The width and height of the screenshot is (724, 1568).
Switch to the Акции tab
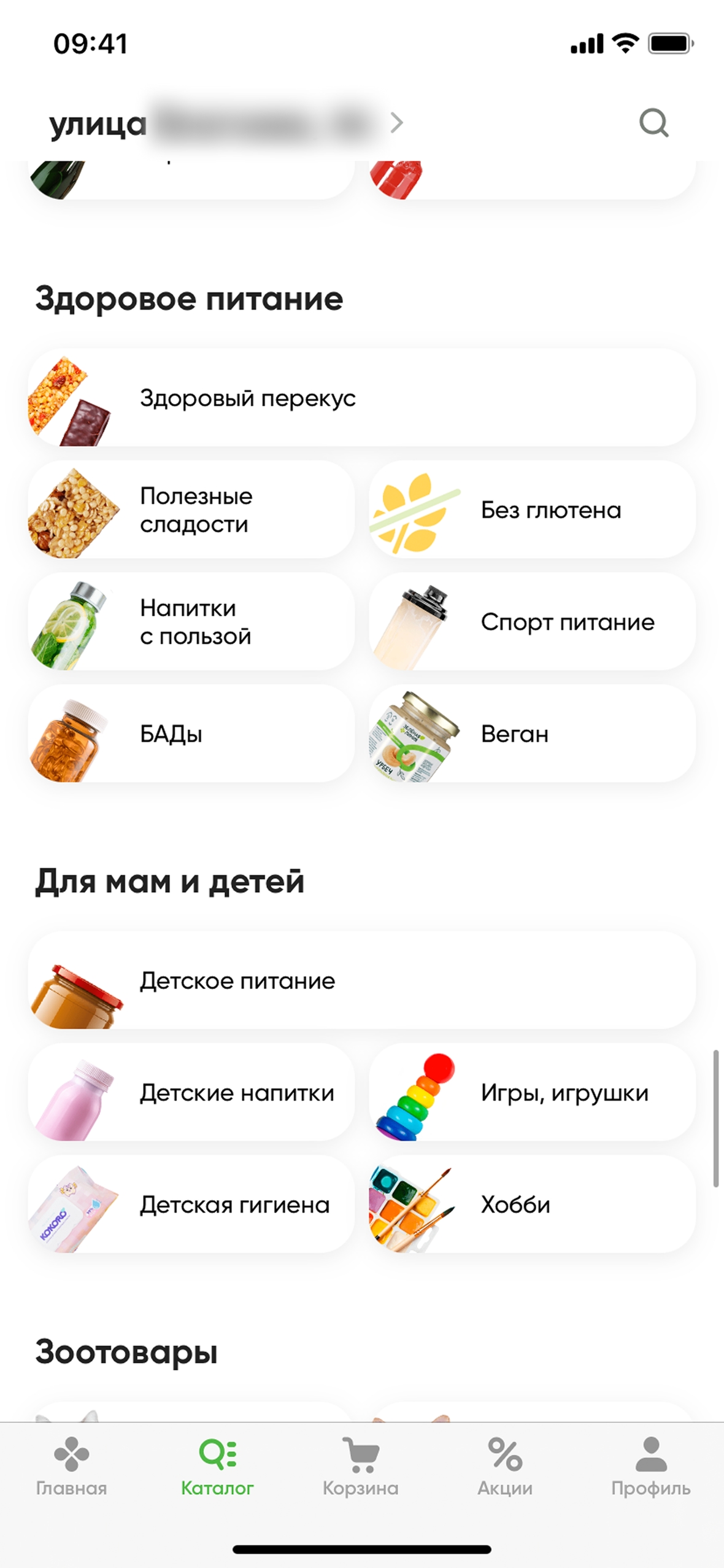point(505,1467)
